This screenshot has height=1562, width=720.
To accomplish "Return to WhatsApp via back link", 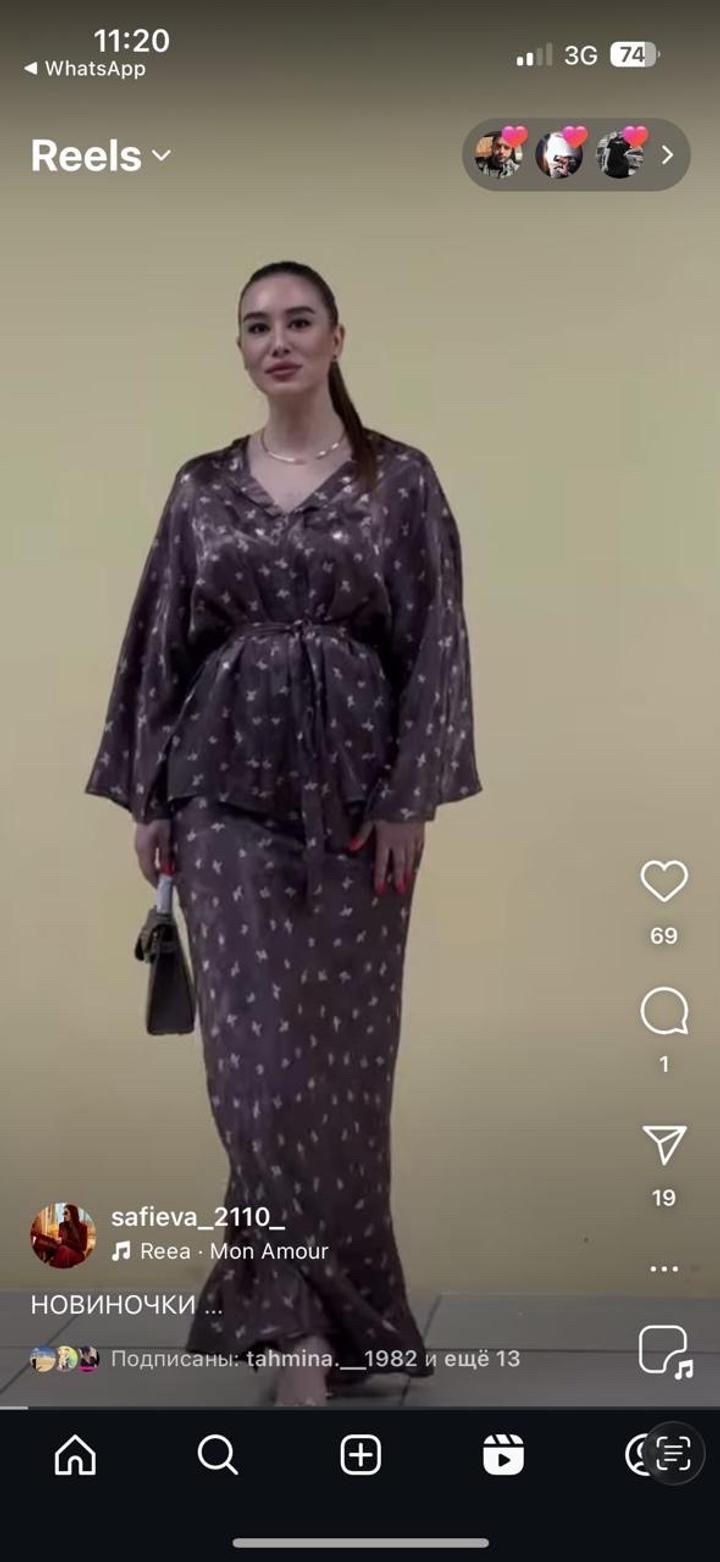I will pos(85,69).
